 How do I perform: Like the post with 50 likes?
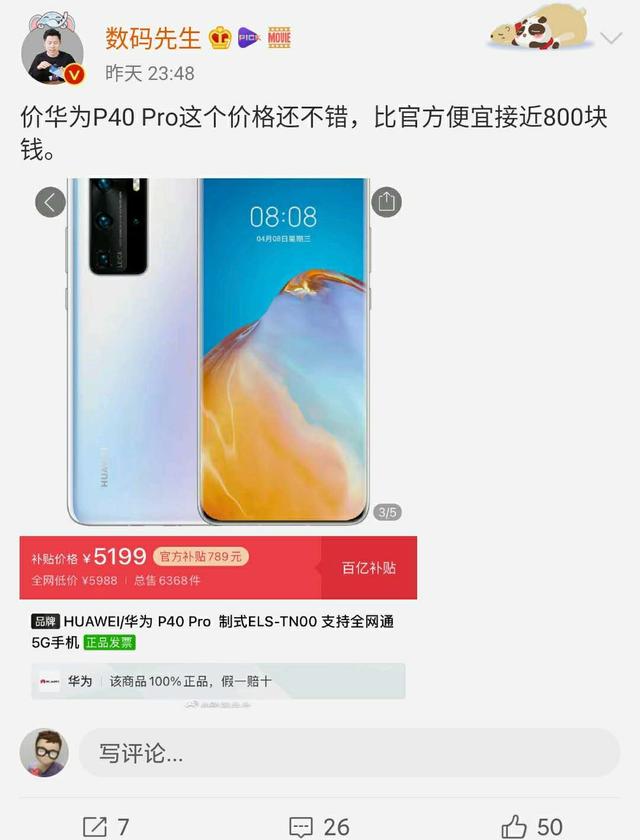[x=532, y=826]
